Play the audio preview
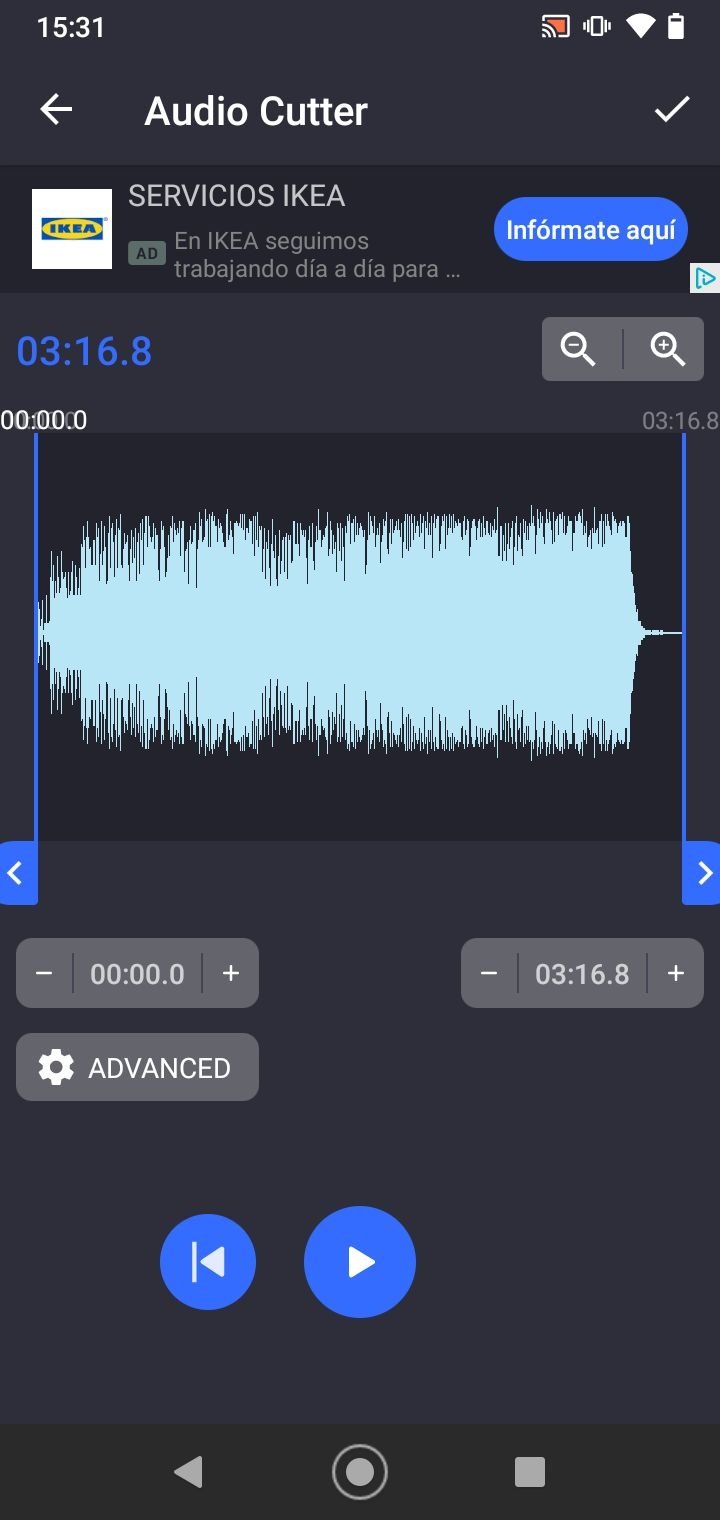720x1520 pixels. click(360, 1262)
